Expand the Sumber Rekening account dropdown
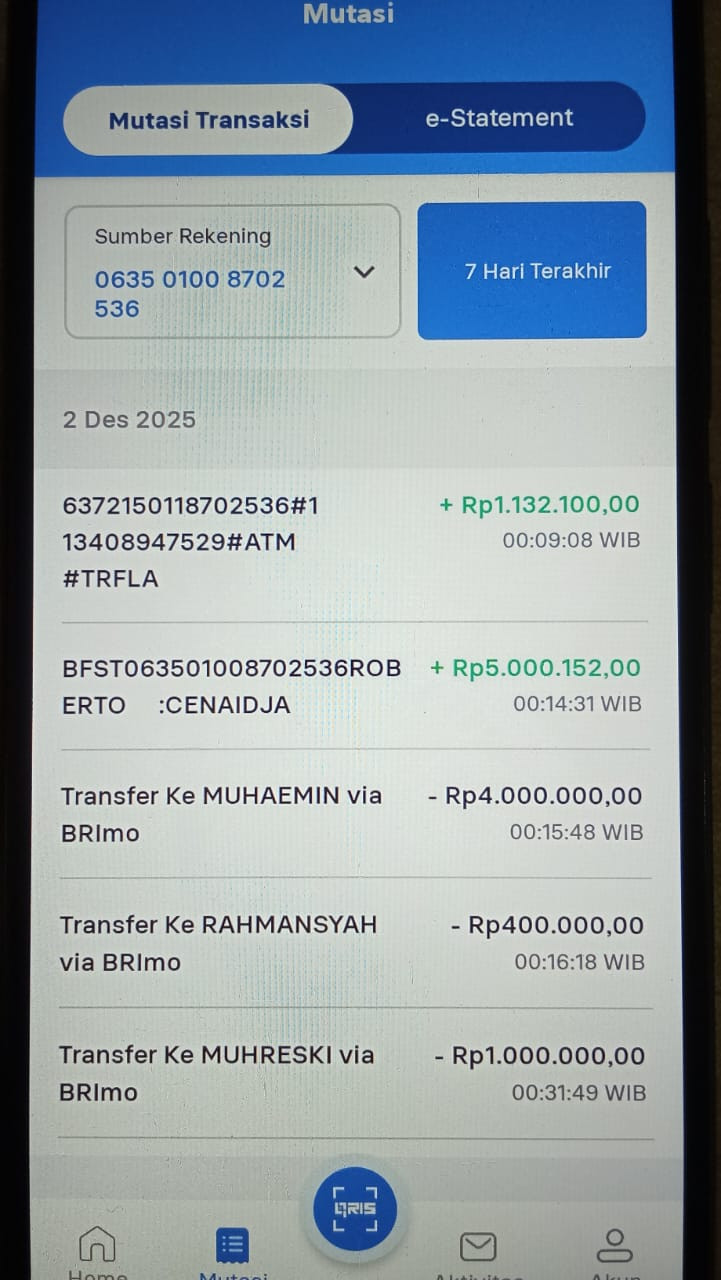 click(x=232, y=272)
